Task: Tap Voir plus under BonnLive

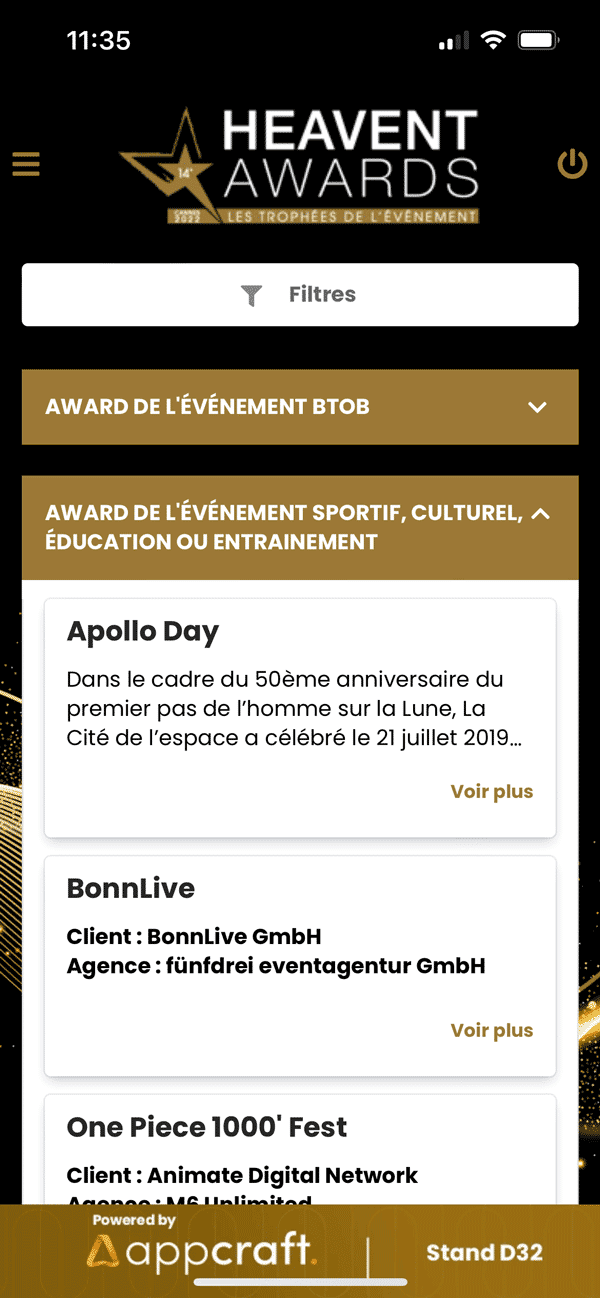Action: tap(491, 1031)
